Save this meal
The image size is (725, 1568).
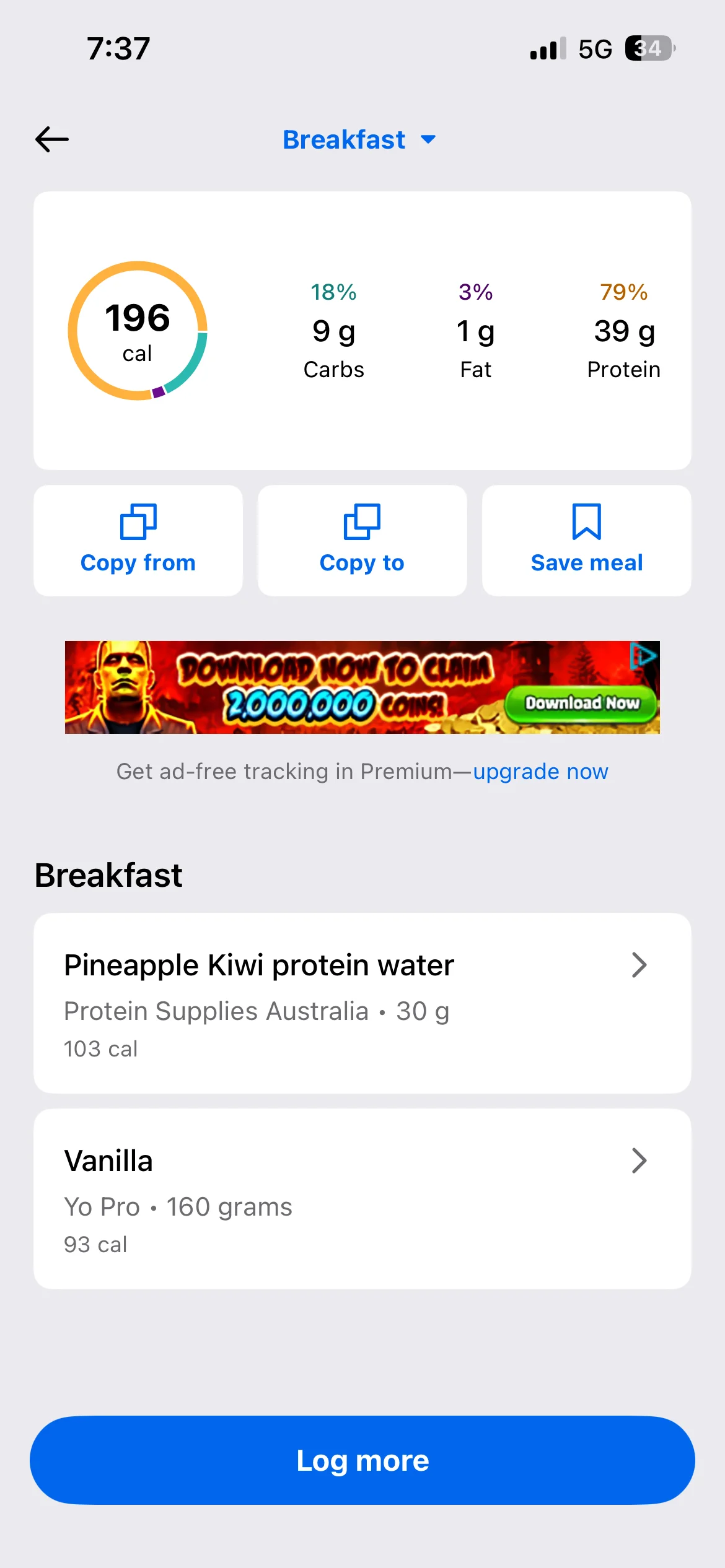coord(586,540)
